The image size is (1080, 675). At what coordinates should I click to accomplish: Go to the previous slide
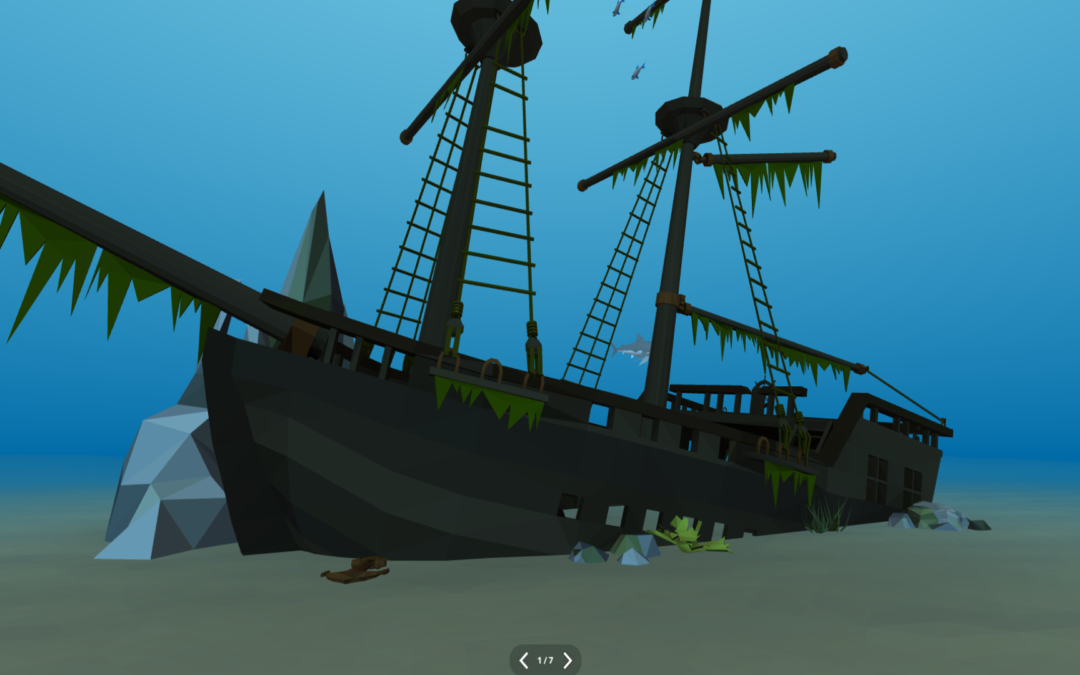(x=523, y=660)
